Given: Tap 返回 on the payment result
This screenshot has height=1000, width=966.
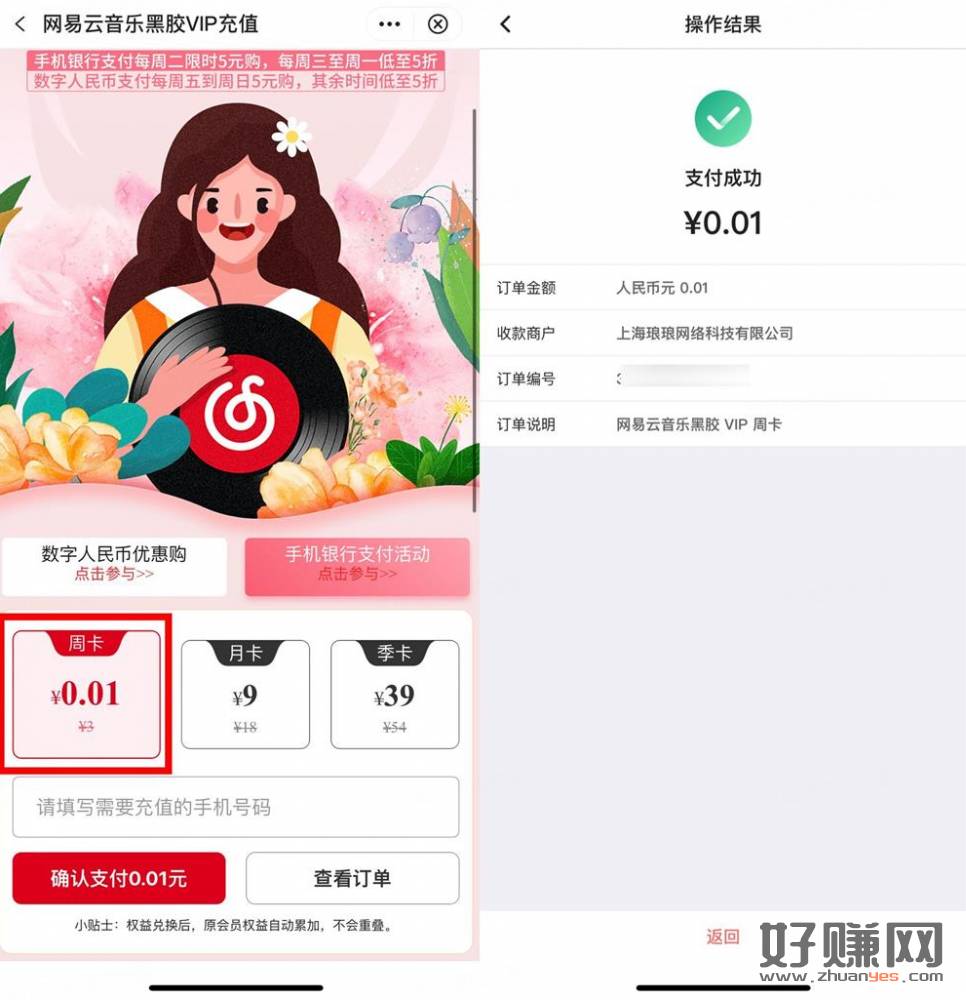Looking at the screenshot, I should [722, 936].
